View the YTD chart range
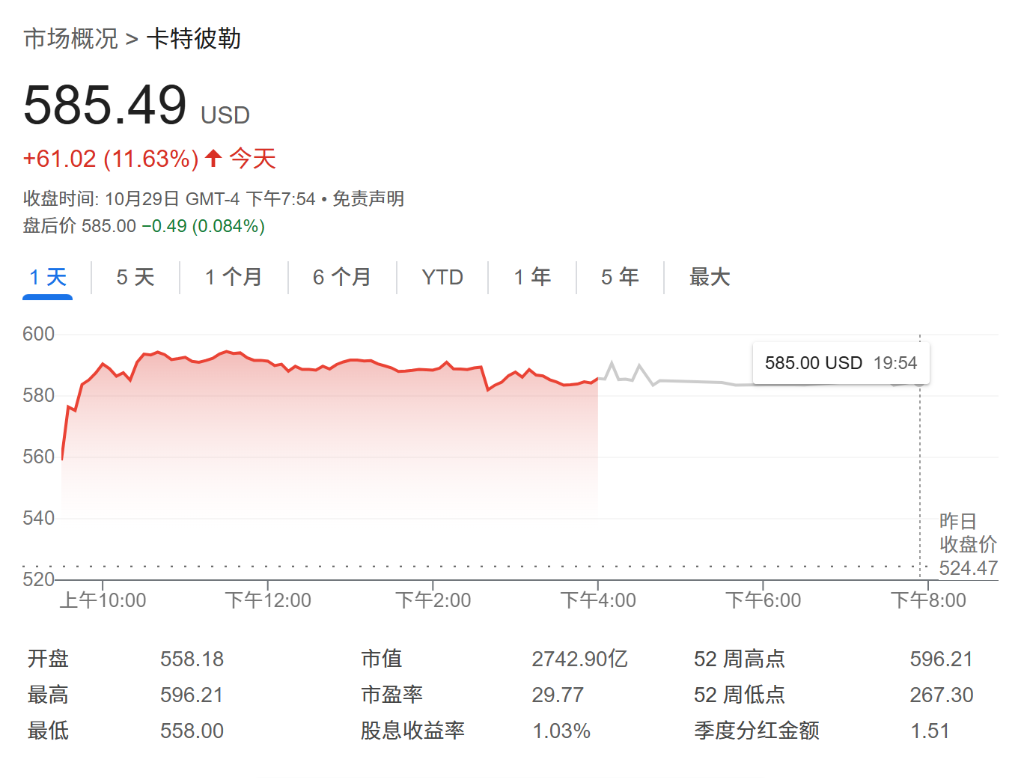Viewport: 1024px width, 778px height. 442,277
